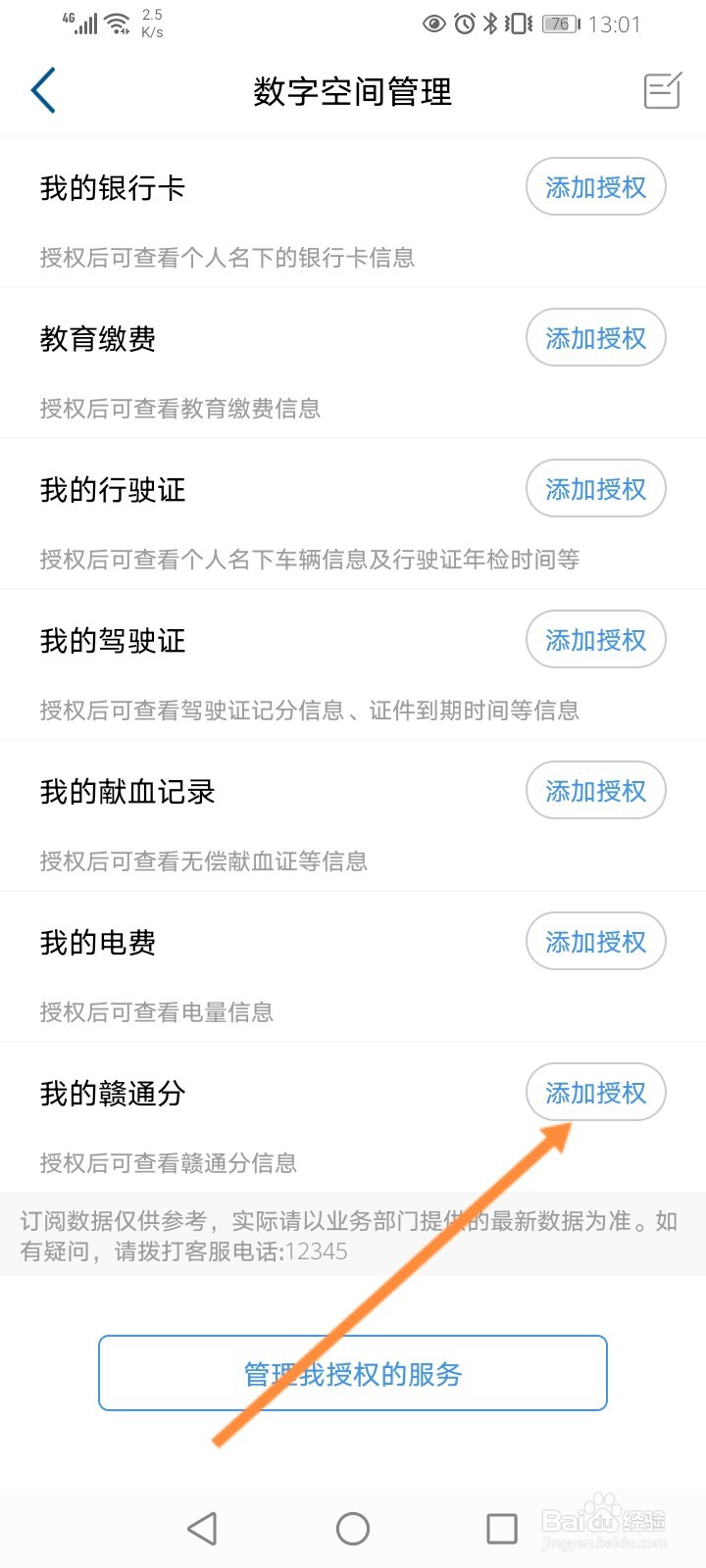The image size is (706, 1568).
Task: Open the edit icon in the header
Action: point(663,91)
